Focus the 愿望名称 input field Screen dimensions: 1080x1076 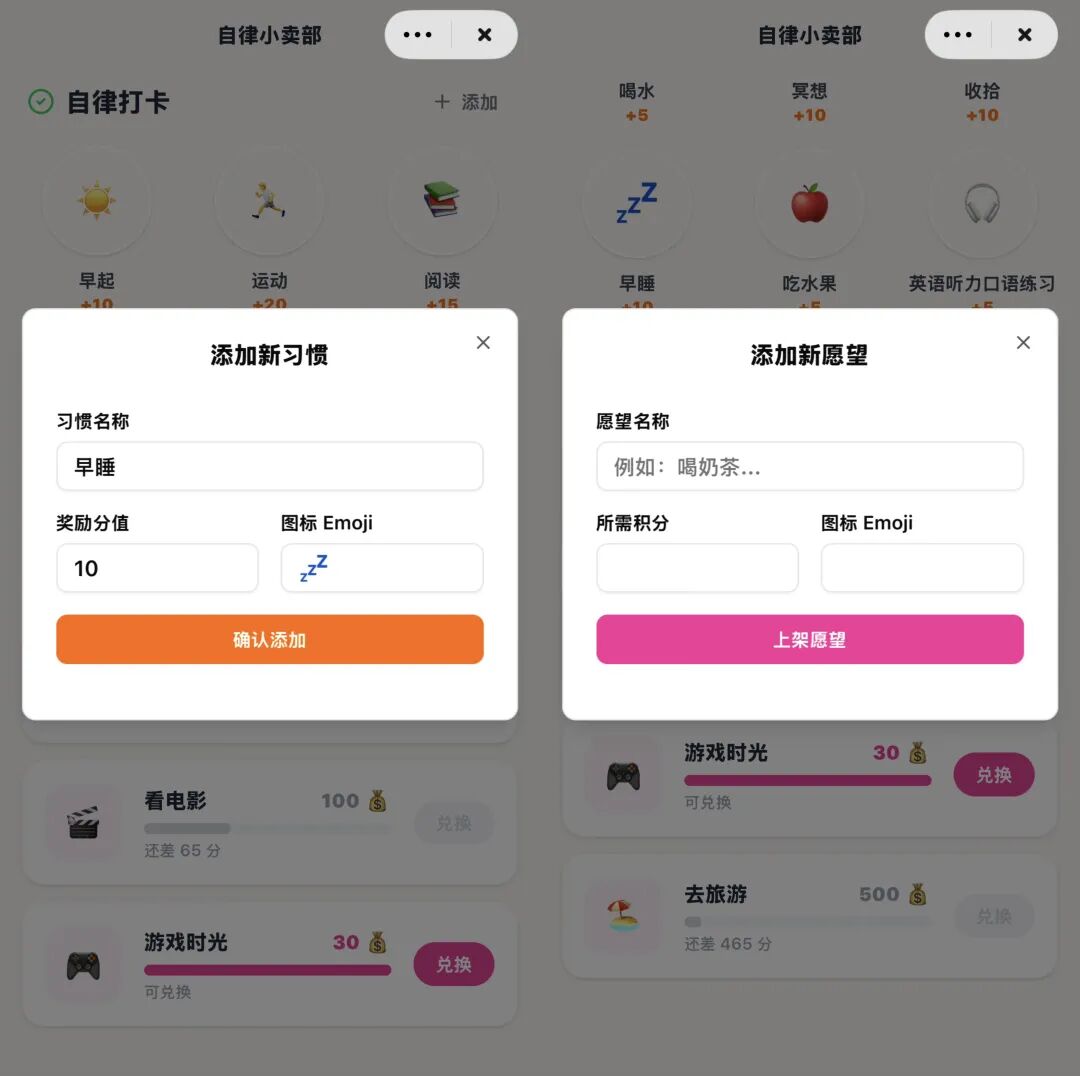coord(809,467)
